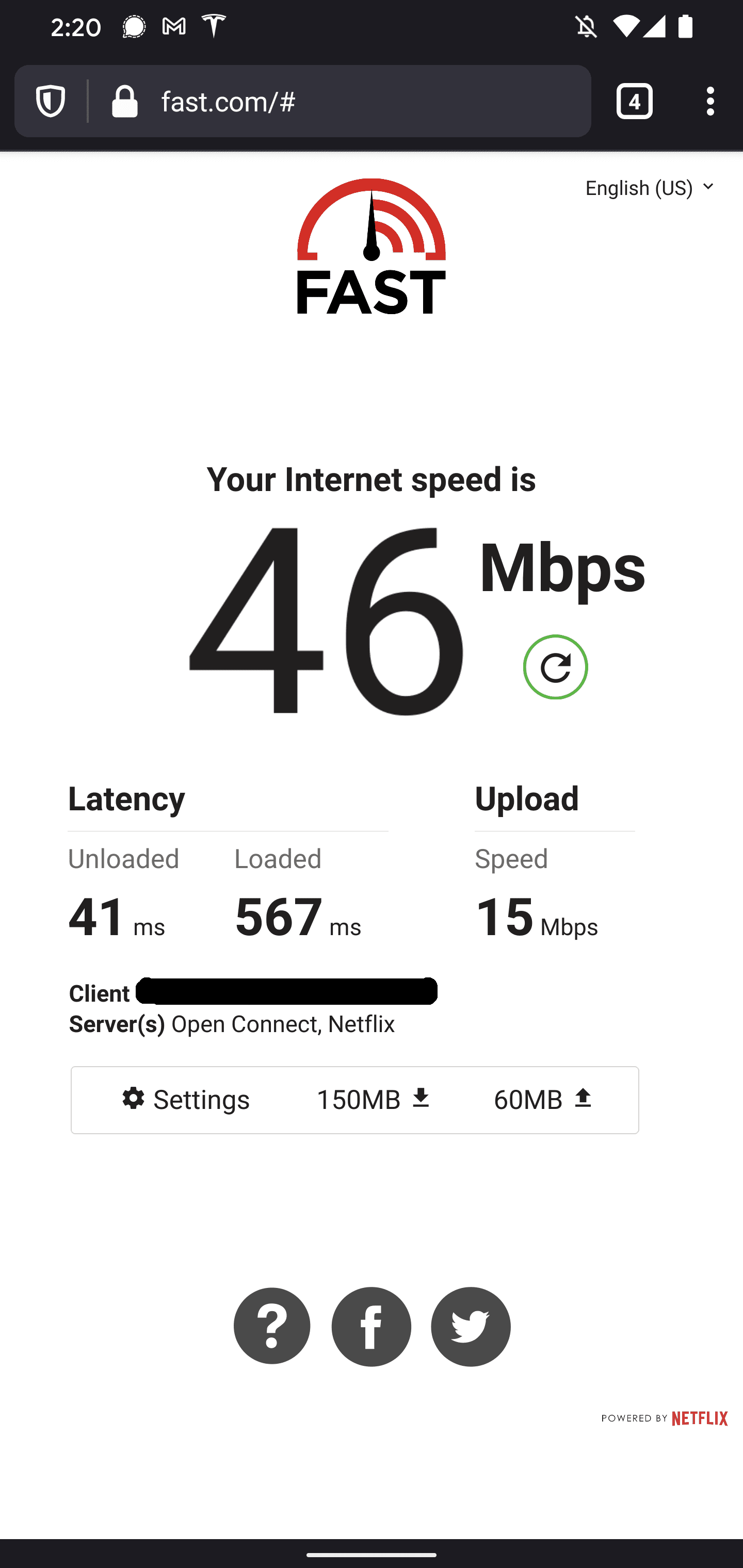
Task: Share results on Twitter
Action: 470,1326
